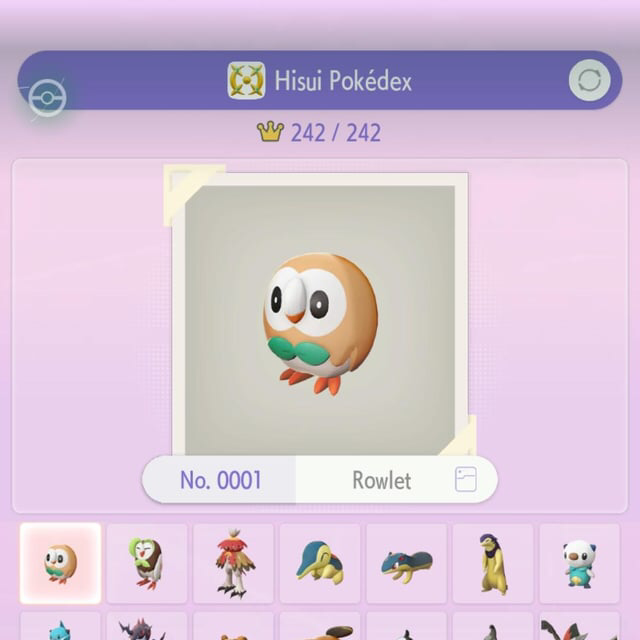Select Cyndaquil in the Pokédex grid
Viewport: 640px width, 640px height.
click(320, 563)
